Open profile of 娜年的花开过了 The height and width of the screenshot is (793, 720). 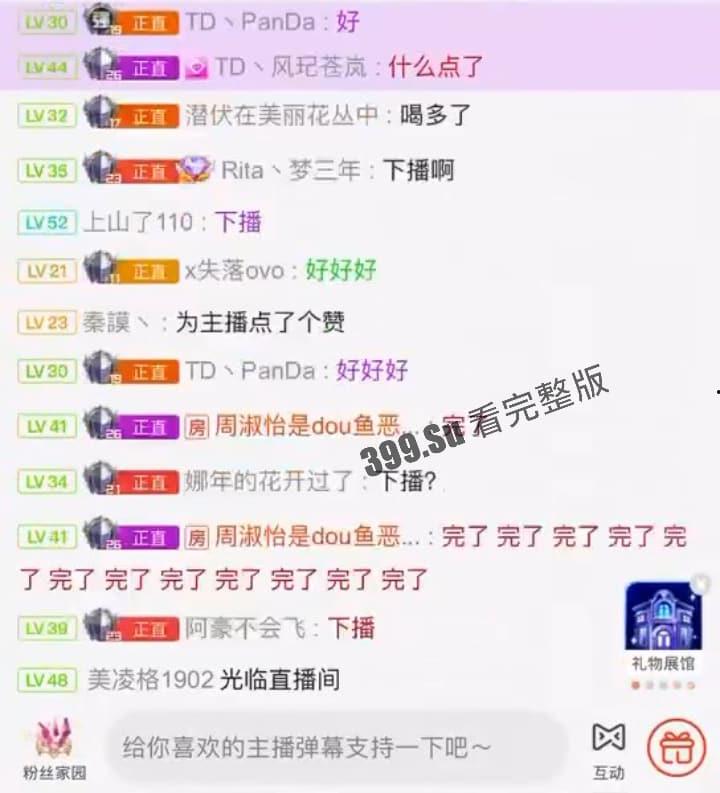click(268, 482)
